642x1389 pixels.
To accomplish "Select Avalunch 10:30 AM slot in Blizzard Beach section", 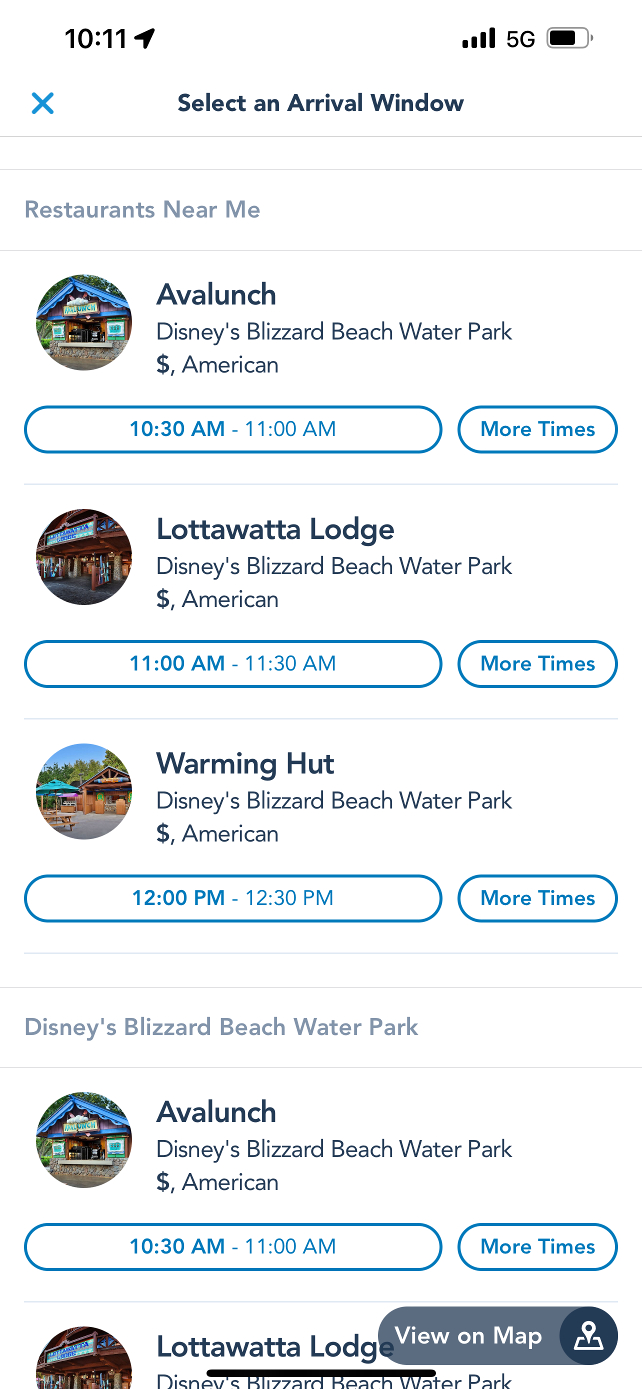I will point(233,1247).
